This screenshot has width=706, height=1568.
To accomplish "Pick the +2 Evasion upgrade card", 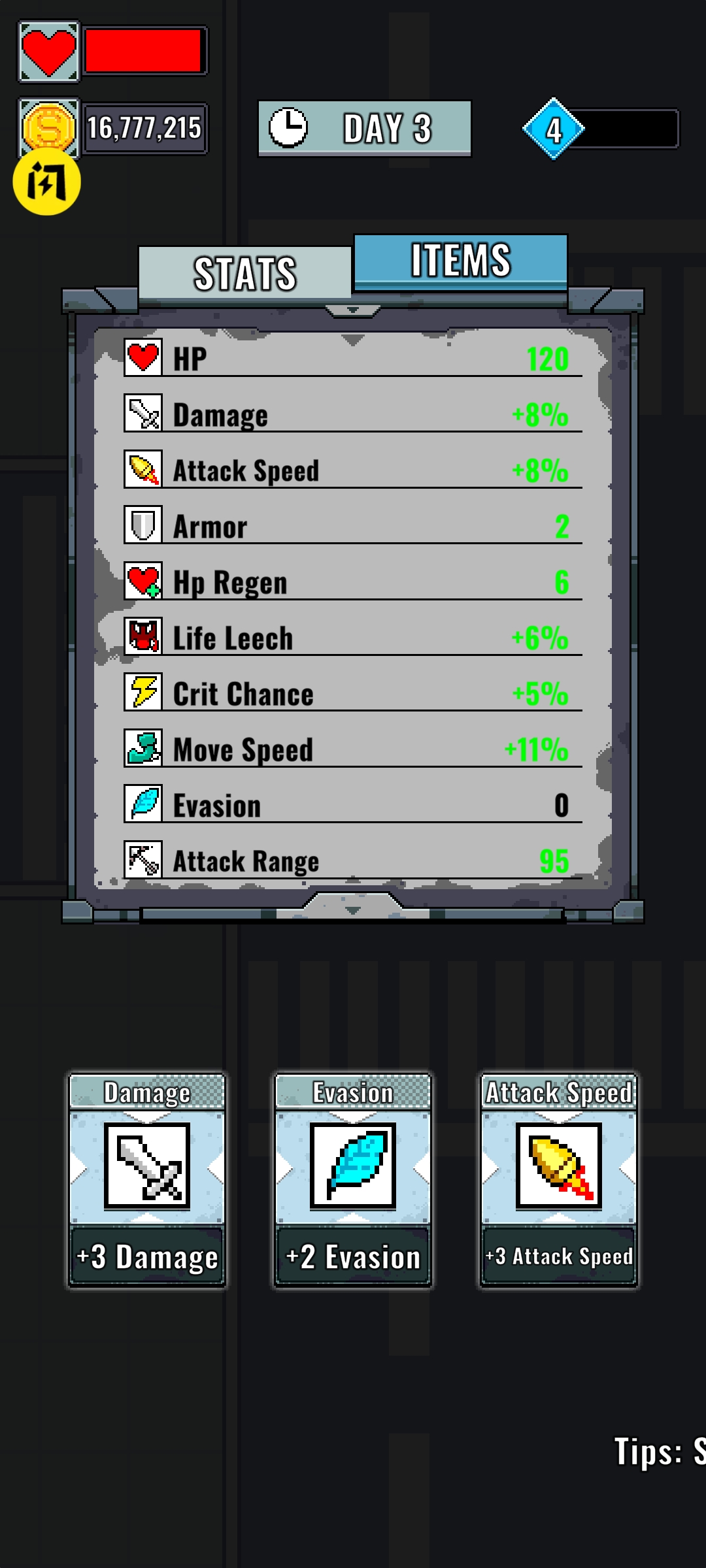I will [x=353, y=1179].
